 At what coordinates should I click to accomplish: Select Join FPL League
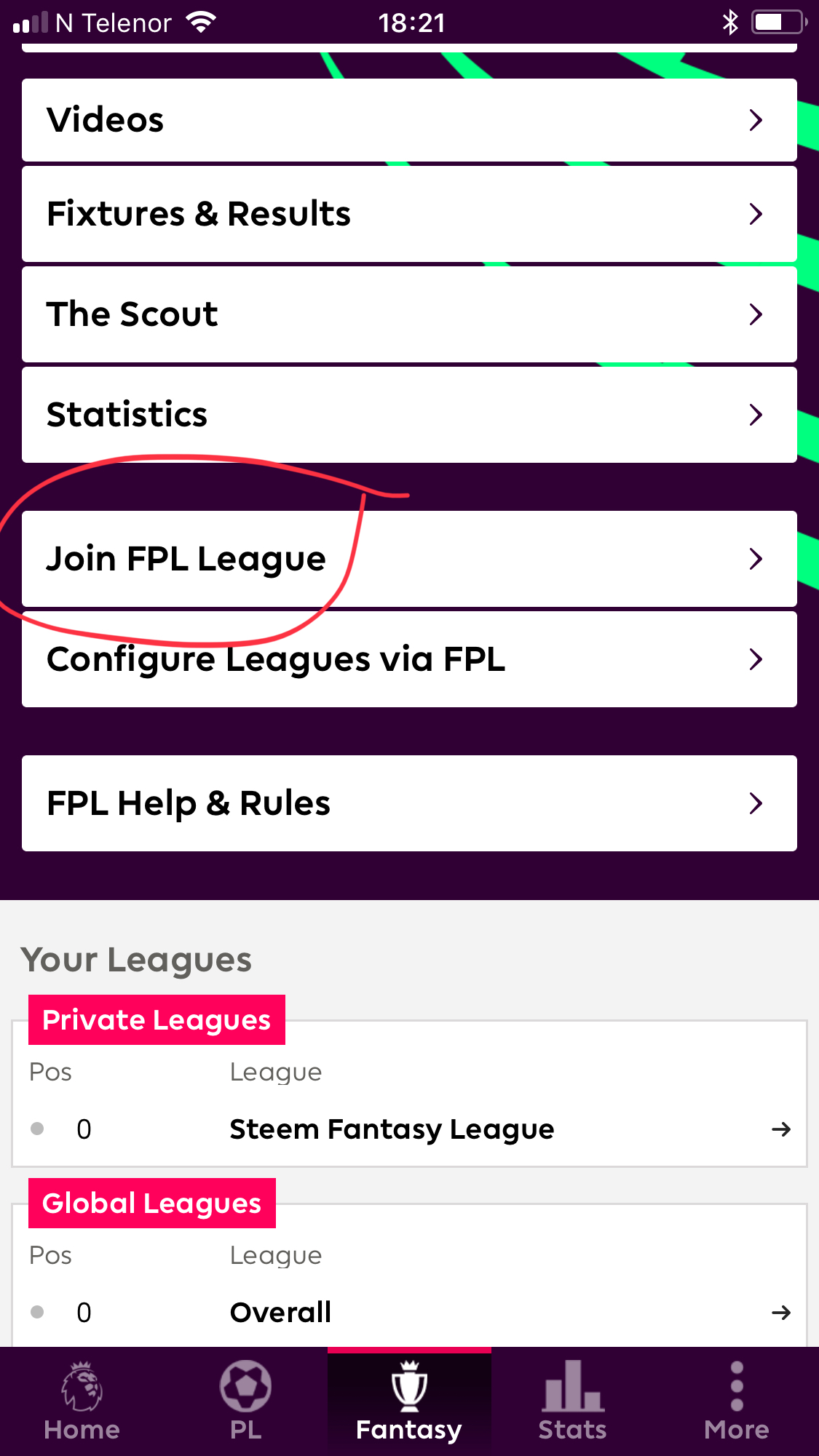pyautogui.click(x=409, y=559)
